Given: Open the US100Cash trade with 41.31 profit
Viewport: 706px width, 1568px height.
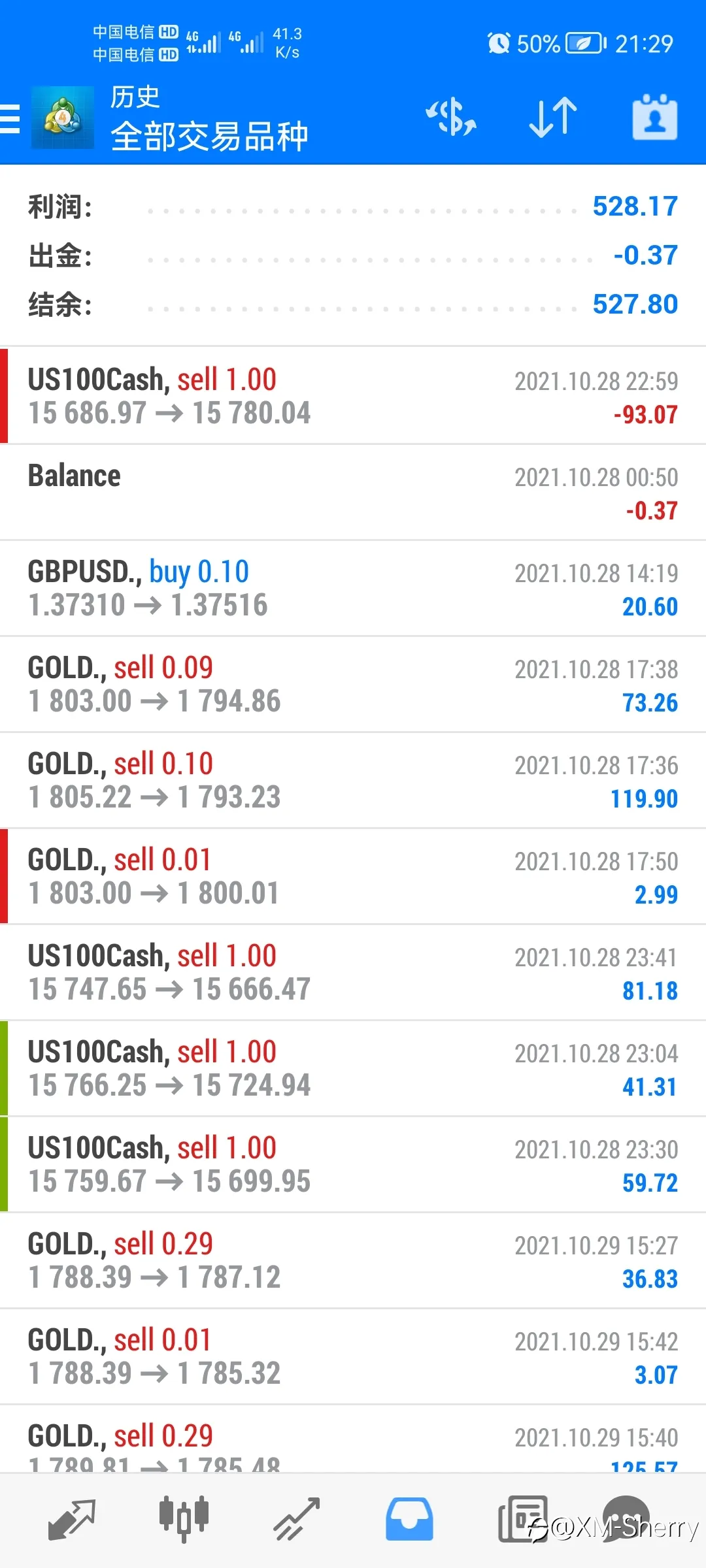Looking at the screenshot, I should (353, 1068).
